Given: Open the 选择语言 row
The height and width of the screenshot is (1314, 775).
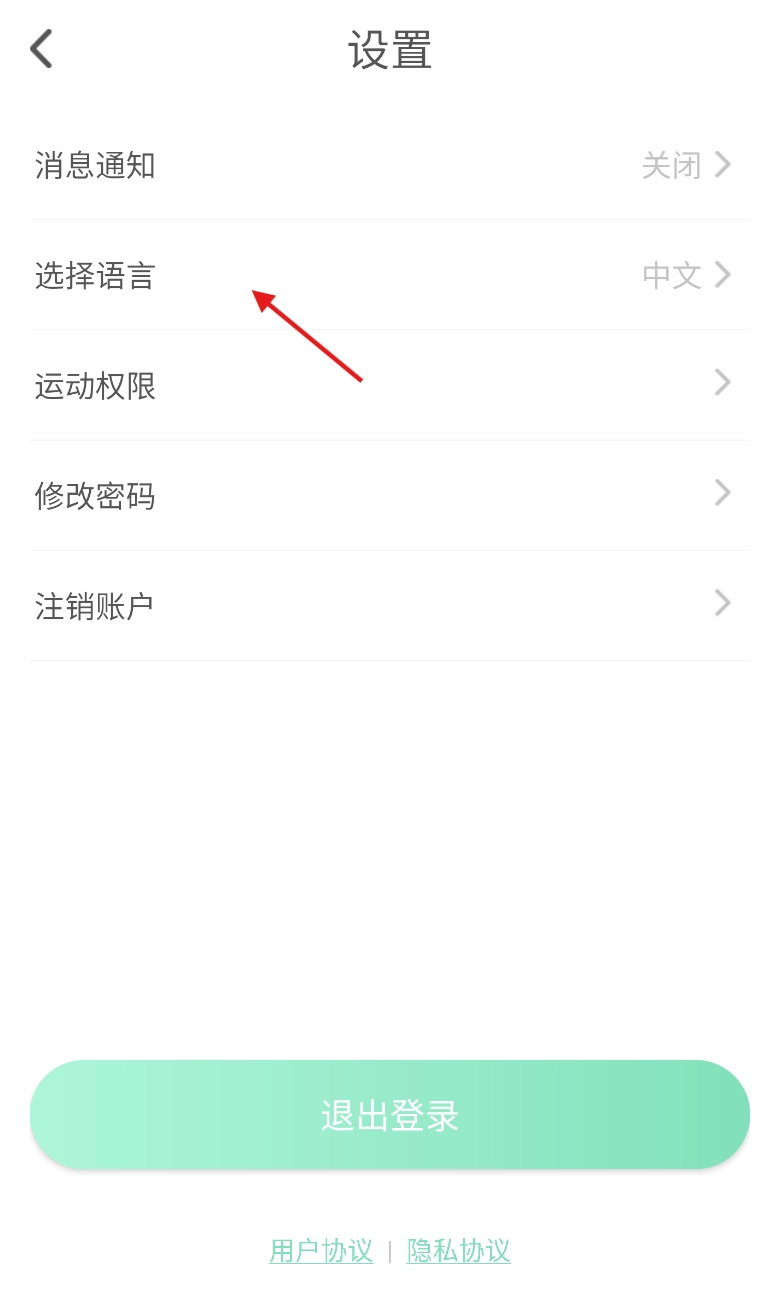Looking at the screenshot, I should pyautogui.click(x=388, y=275).
